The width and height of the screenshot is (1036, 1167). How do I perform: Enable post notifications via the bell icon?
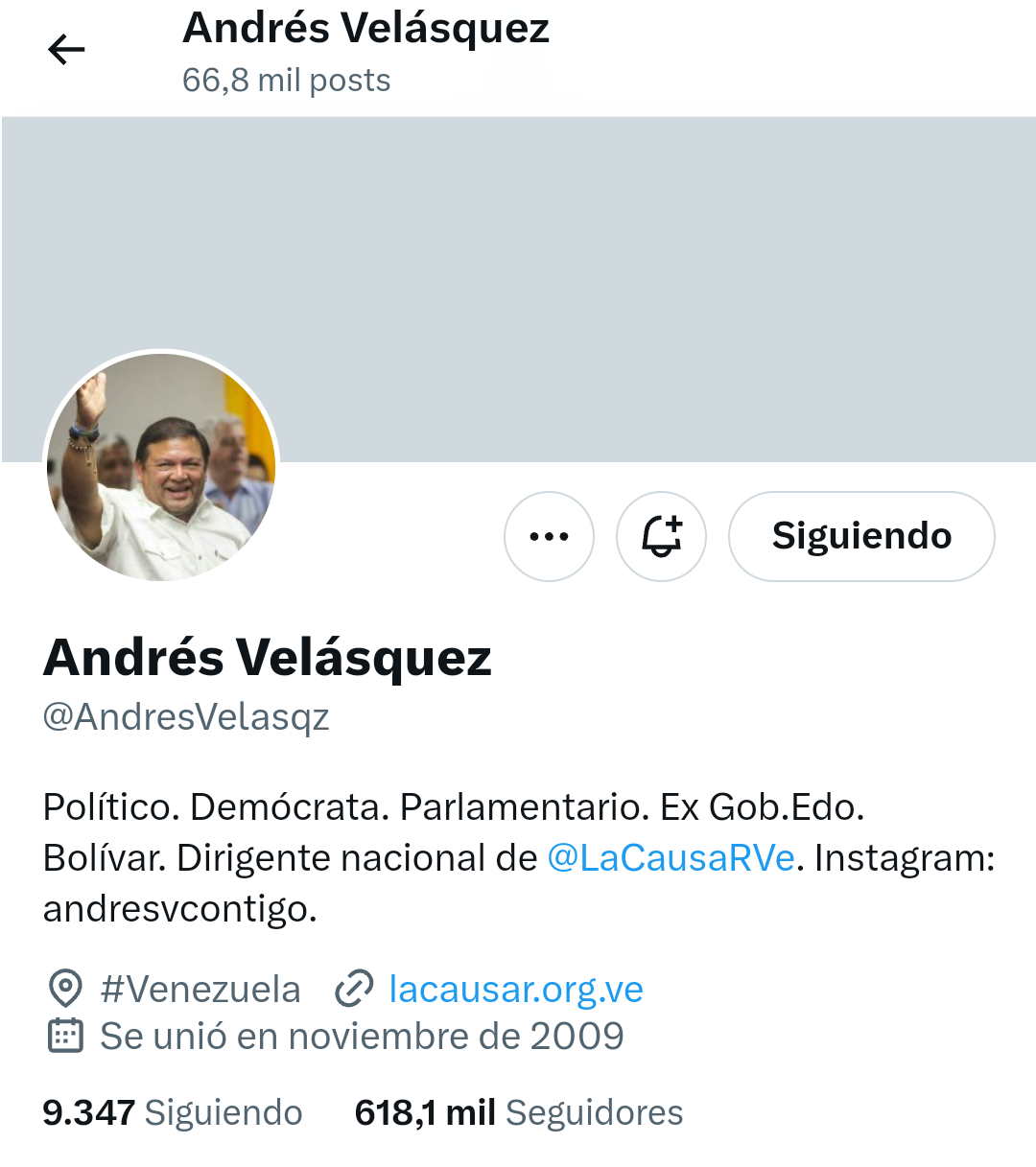tap(661, 536)
